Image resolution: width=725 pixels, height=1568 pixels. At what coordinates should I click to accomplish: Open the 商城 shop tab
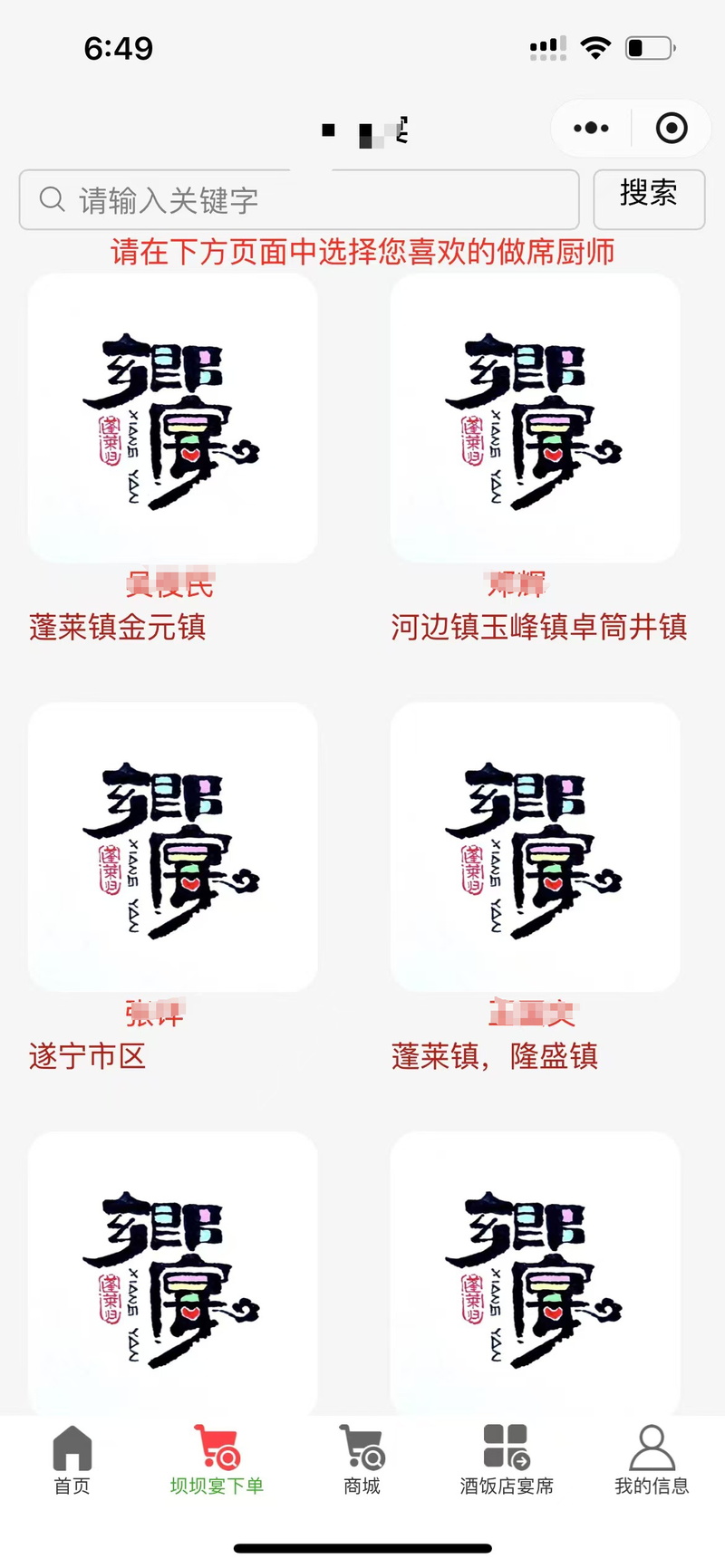(x=362, y=1460)
